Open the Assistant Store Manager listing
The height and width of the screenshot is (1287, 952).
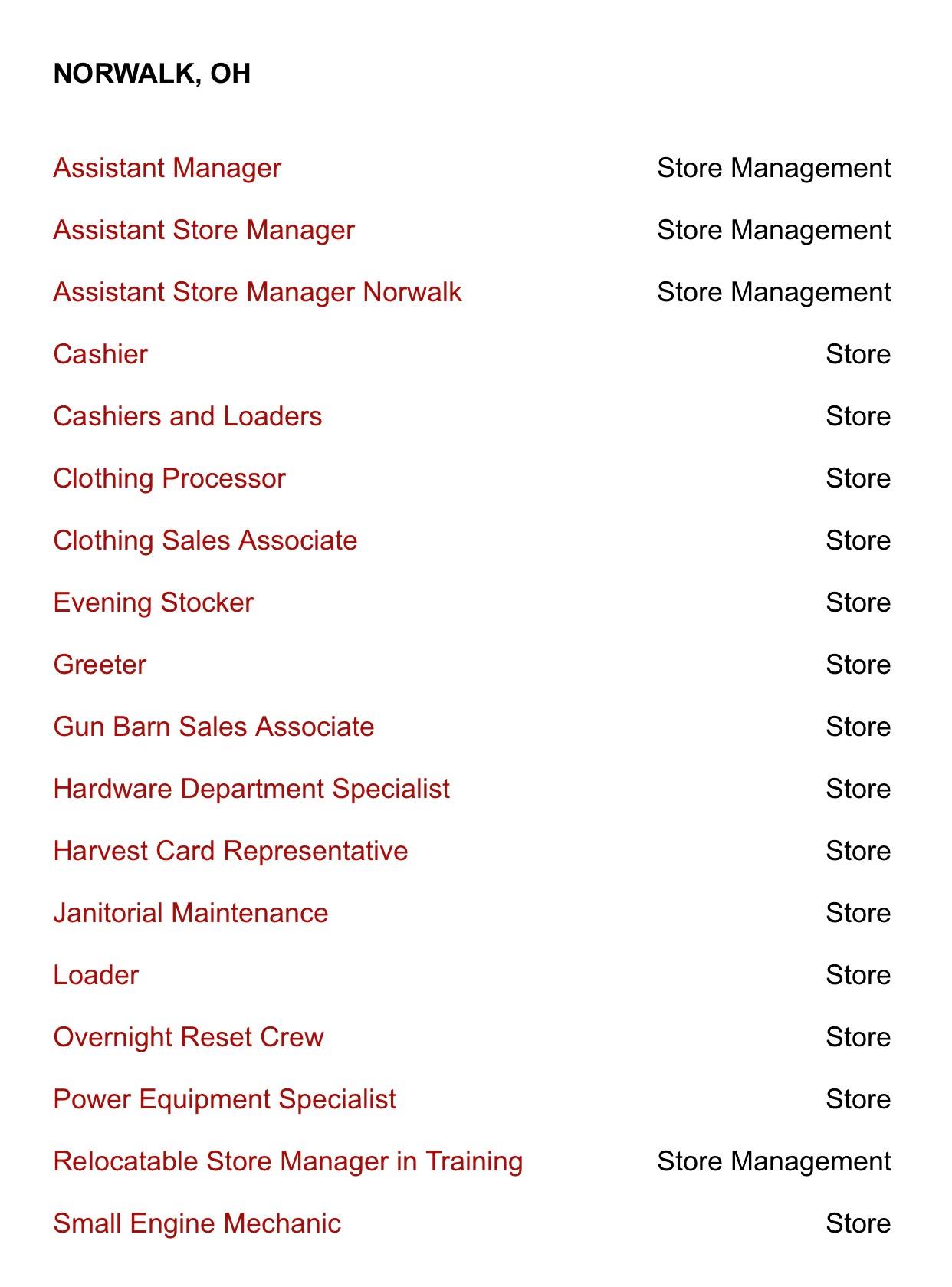(x=204, y=230)
